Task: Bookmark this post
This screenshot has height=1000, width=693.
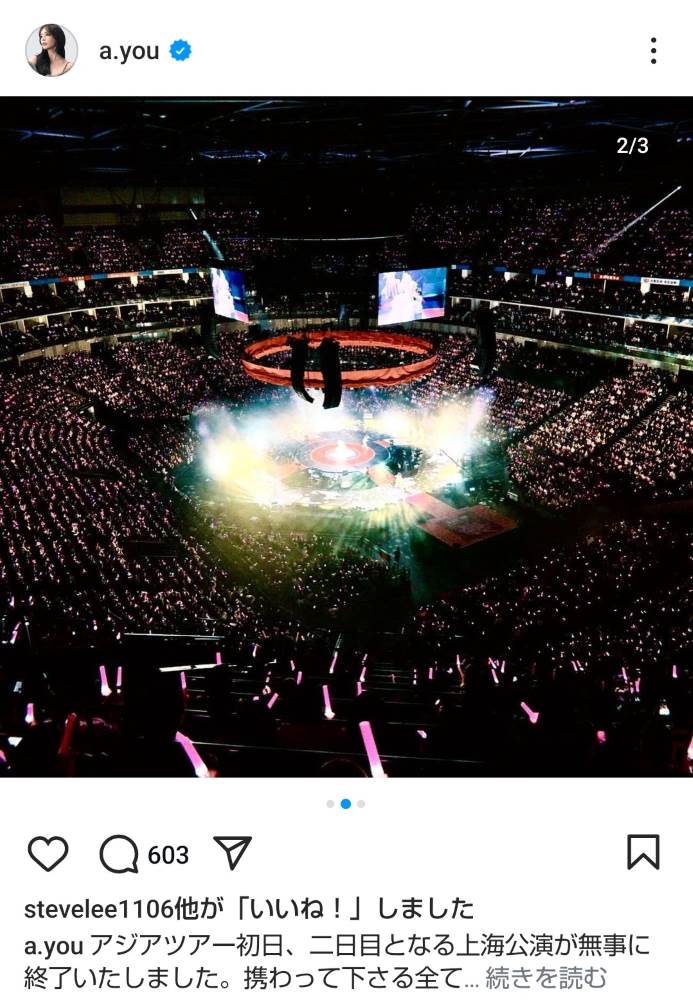Action: tap(643, 852)
